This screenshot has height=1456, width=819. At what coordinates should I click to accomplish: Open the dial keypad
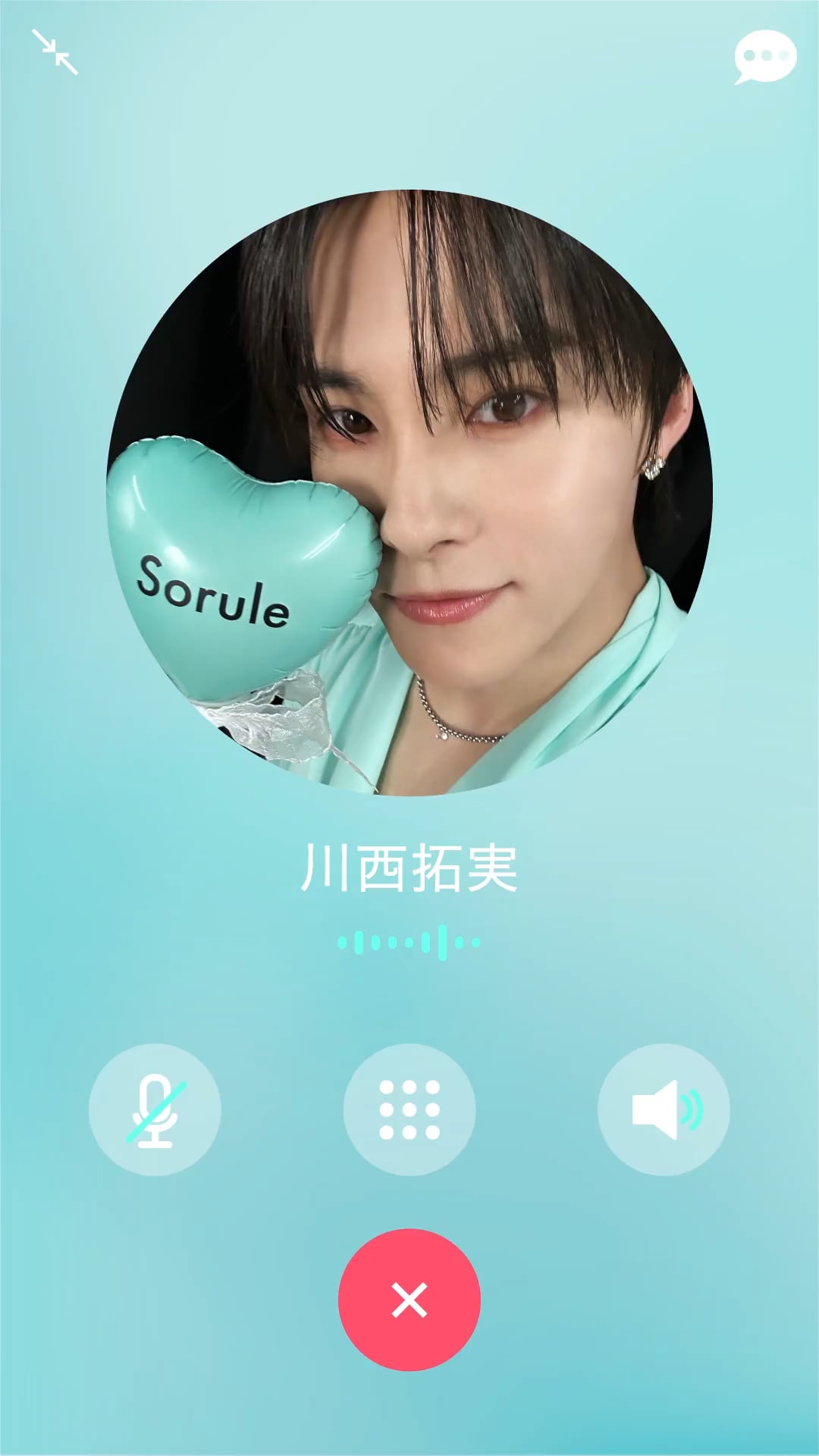(409, 1109)
